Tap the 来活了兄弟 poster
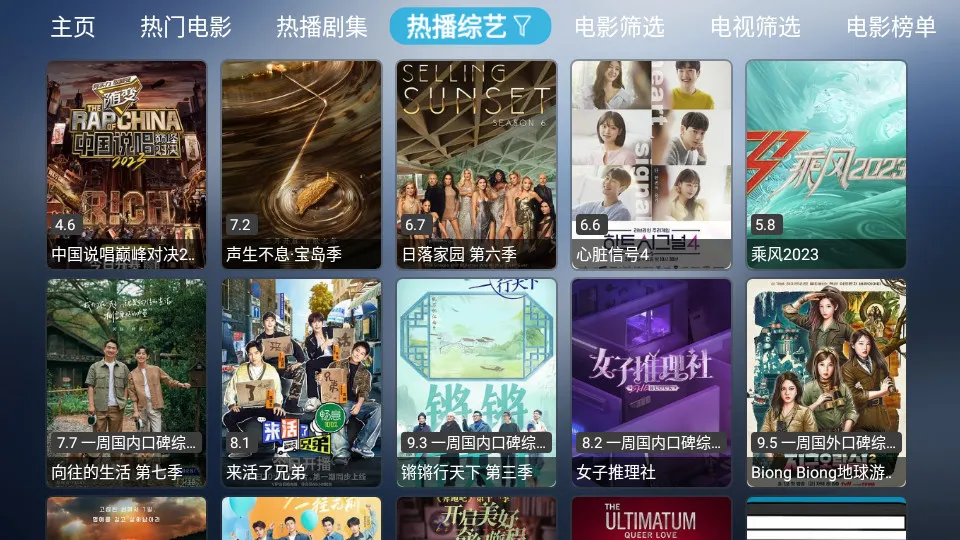This screenshot has height=540, width=960. (x=301, y=383)
